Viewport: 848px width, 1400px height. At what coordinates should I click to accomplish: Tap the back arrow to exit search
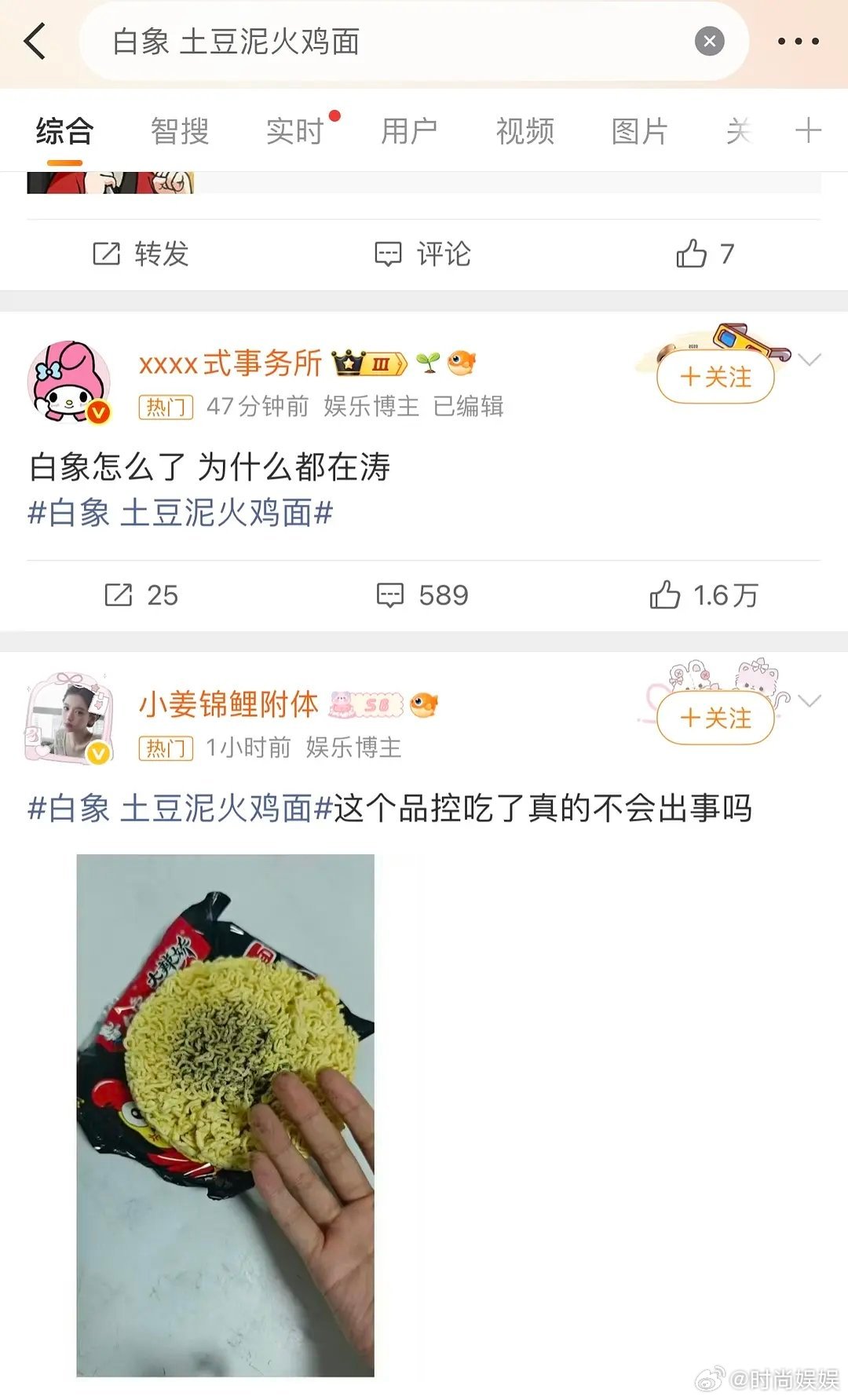[35, 40]
